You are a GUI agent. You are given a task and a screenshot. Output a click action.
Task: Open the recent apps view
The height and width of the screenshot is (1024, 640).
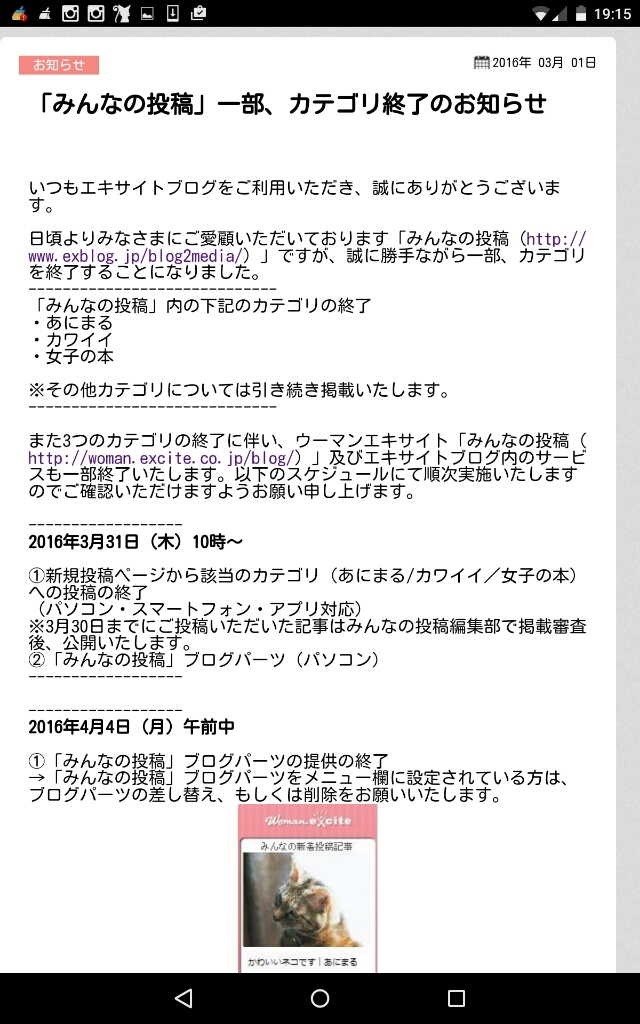click(x=456, y=998)
